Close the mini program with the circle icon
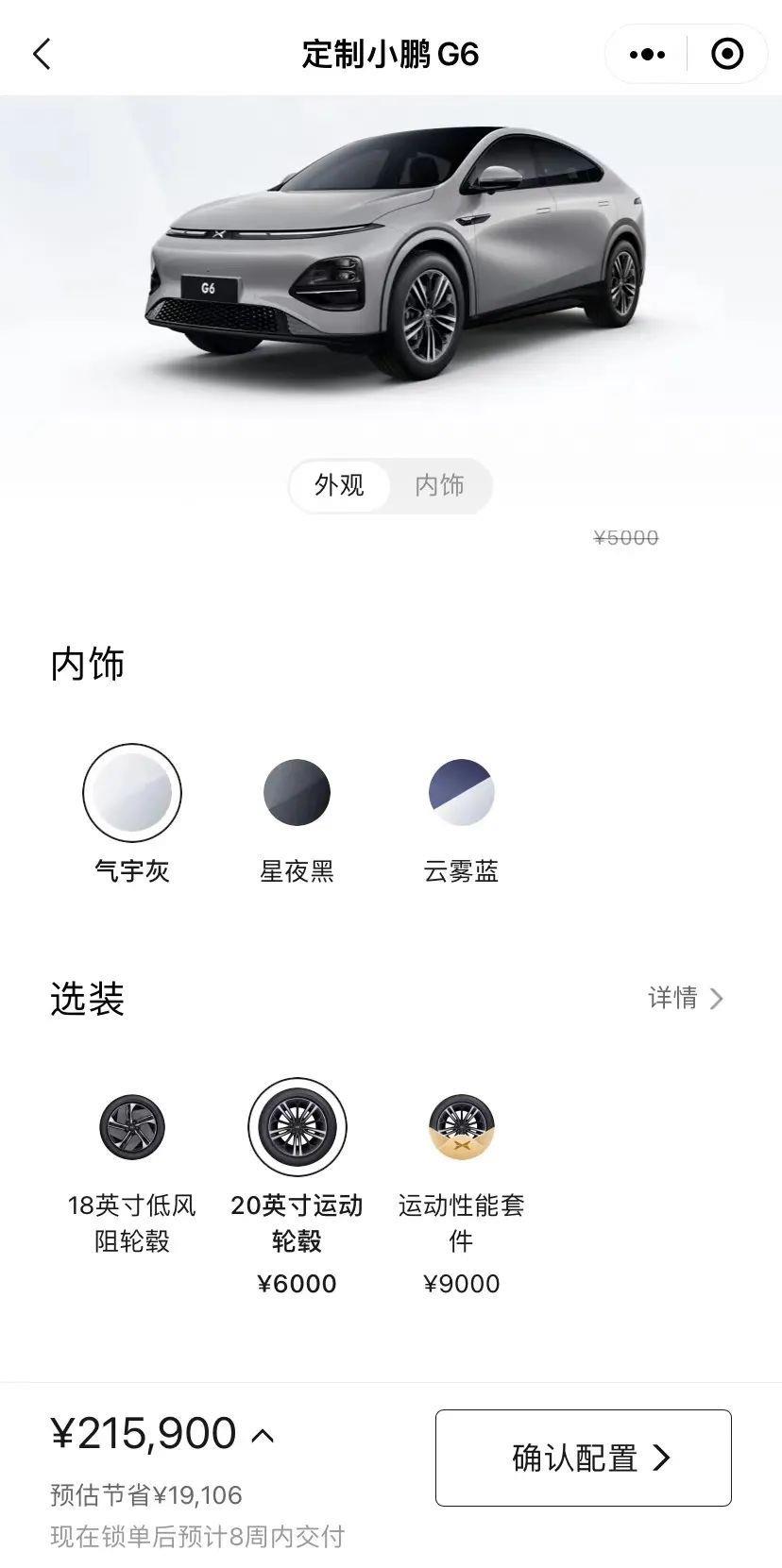The image size is (782, 1568). pyautogui.click(x=726, y=55)
